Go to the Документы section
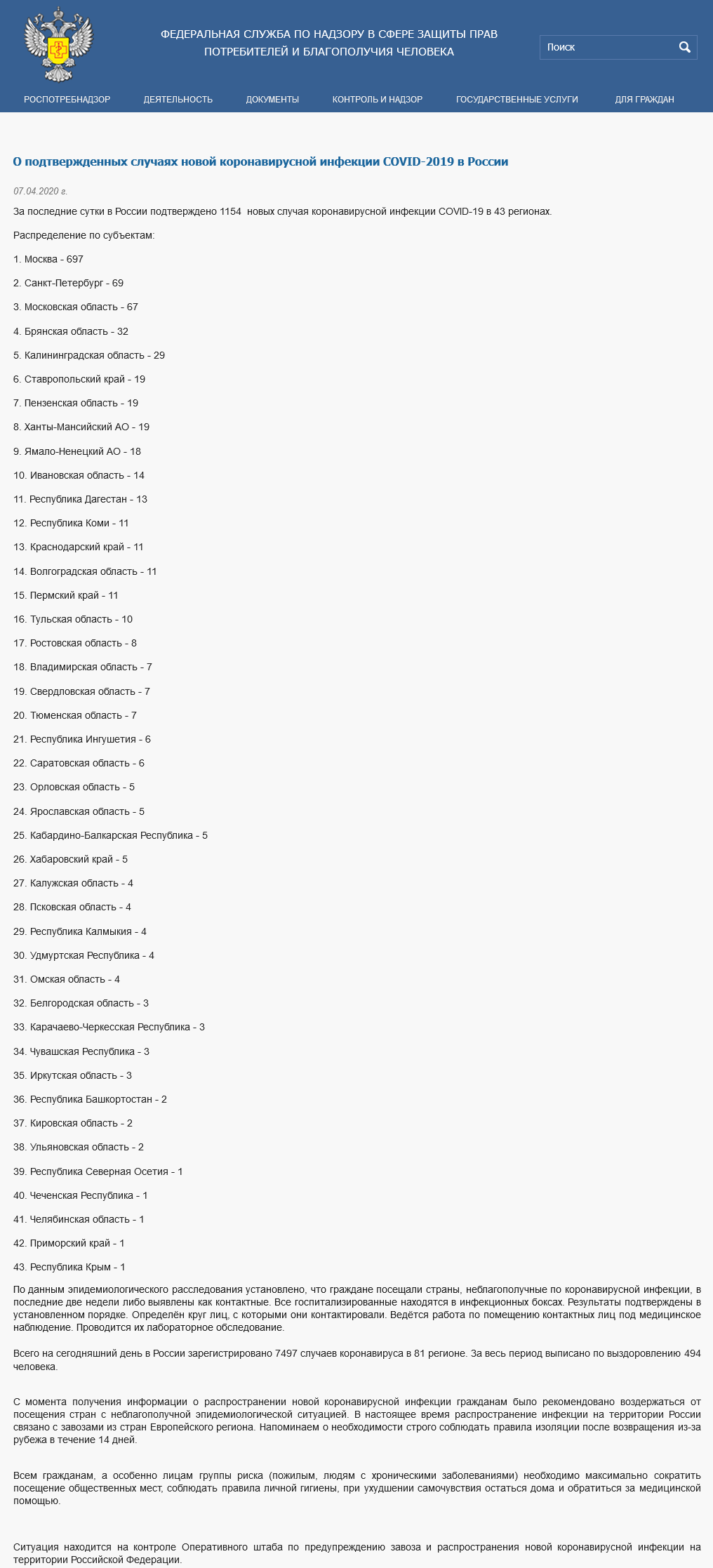The width and height of the screenshot is (713, 1568). 272,100
